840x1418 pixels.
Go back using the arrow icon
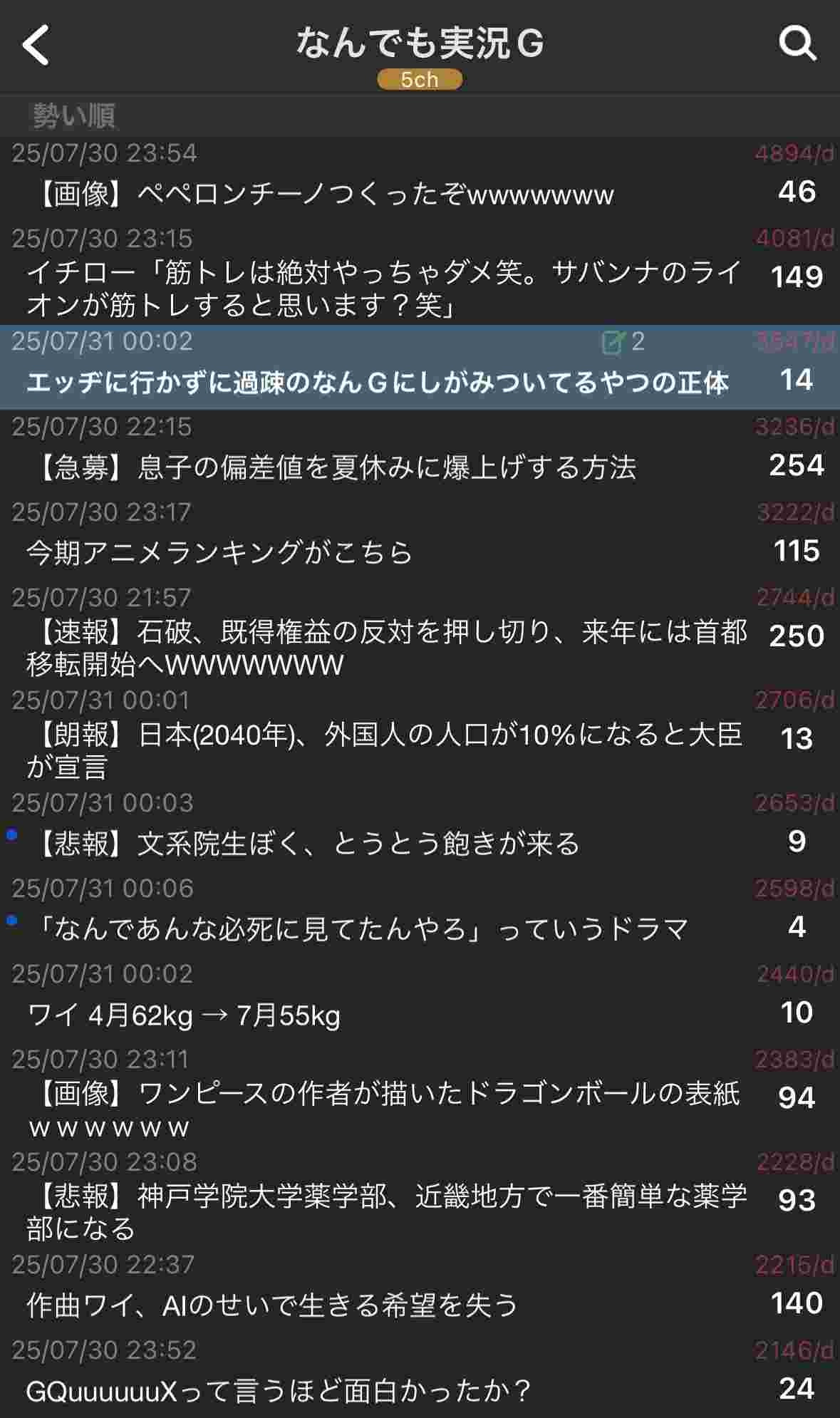click(36, 45)
